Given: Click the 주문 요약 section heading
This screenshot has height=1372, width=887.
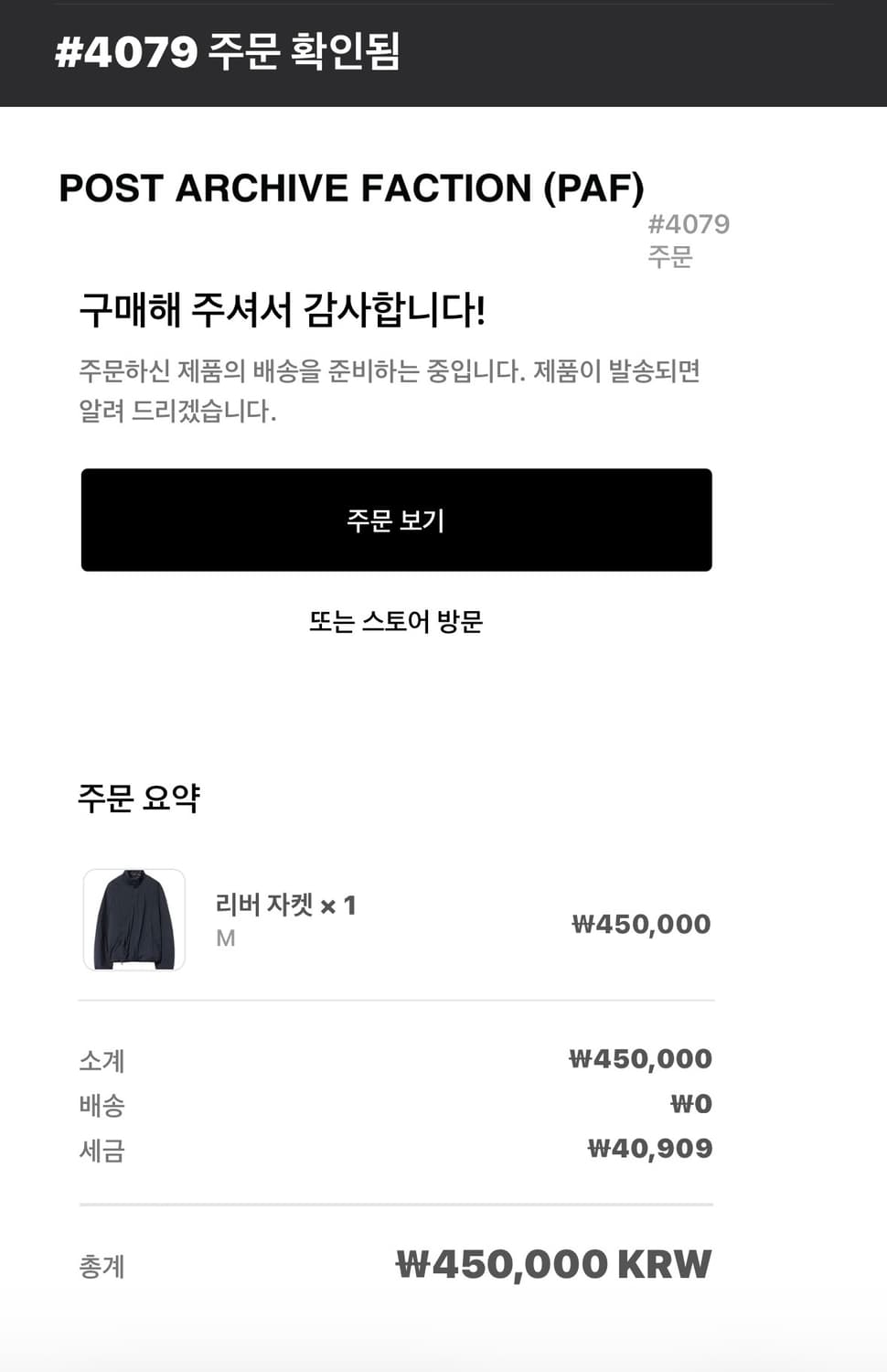Looking at the screenshot, I should pyautogui.click(x=140, y=798).
